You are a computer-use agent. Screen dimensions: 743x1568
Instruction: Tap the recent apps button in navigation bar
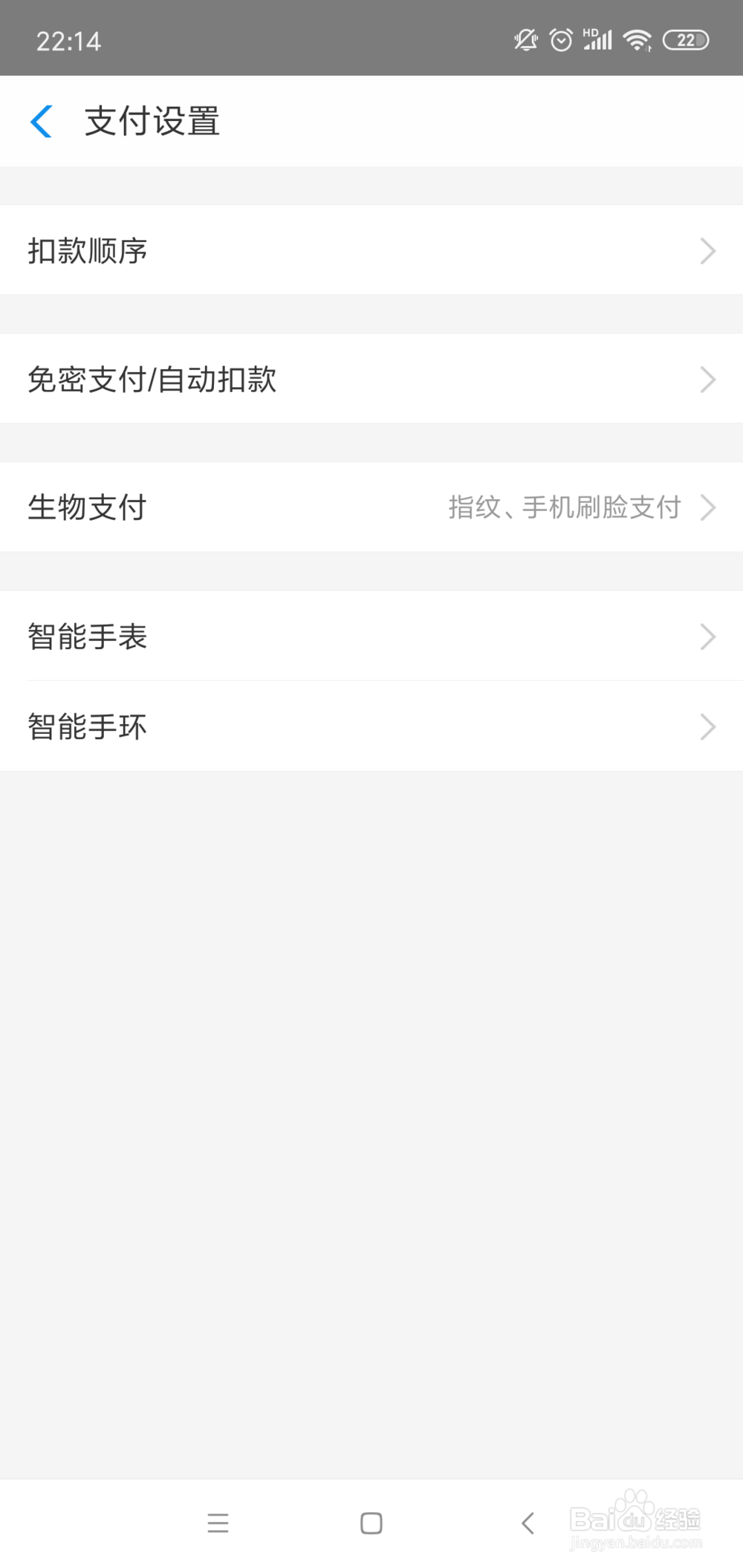pos(218,1523)
